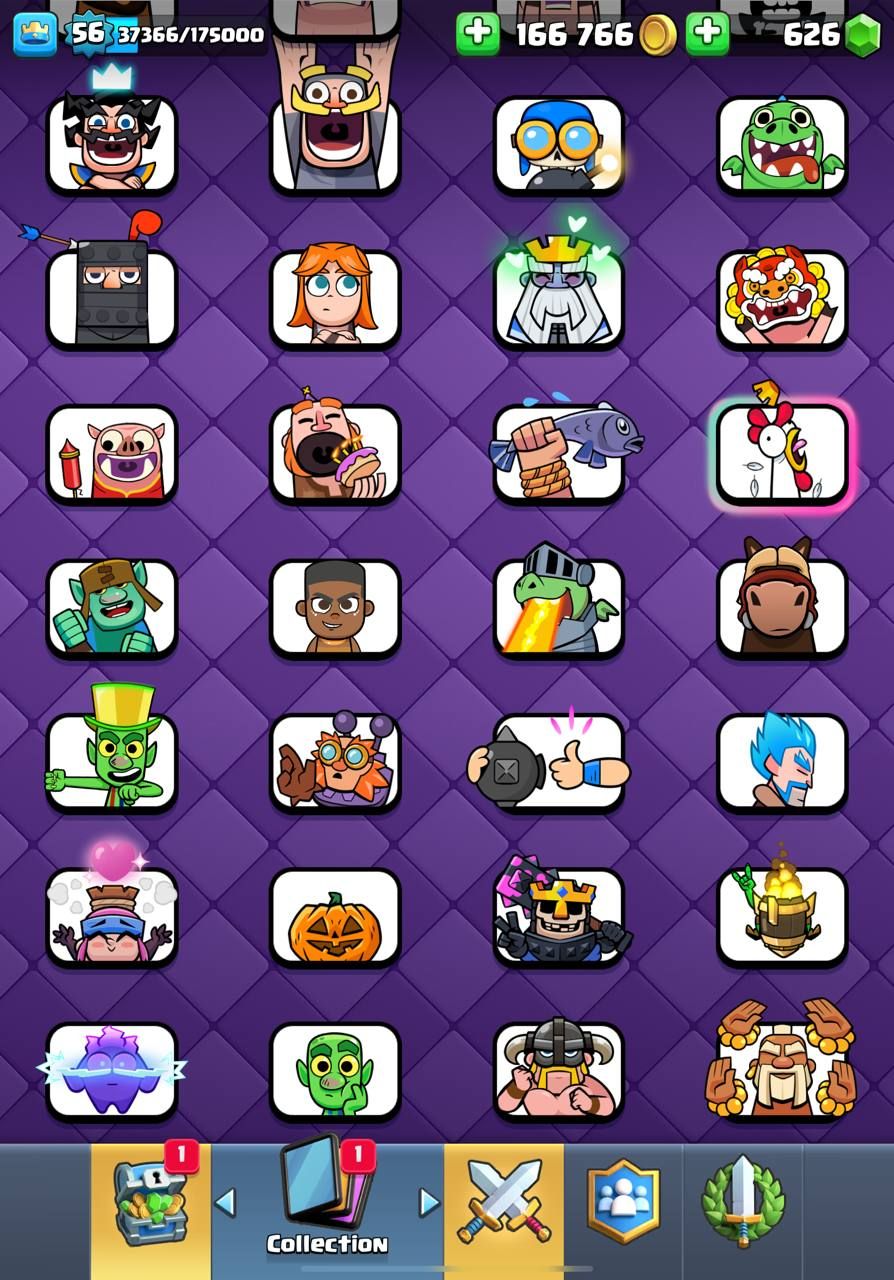Open the player profile crown icon
894x1280 pixels.
point(34,34)
